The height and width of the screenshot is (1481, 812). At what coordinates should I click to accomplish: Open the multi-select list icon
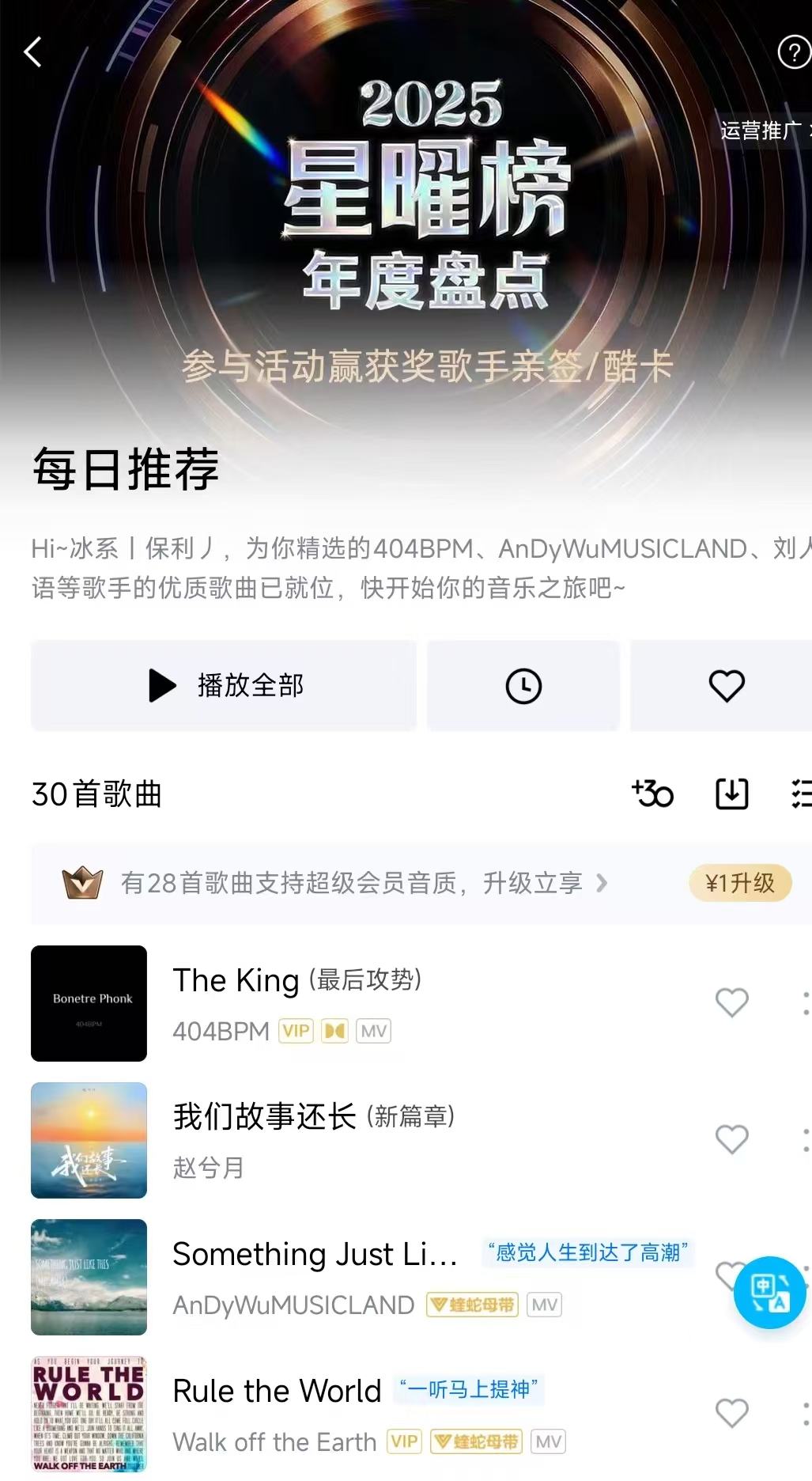click(x=800, y=794)
